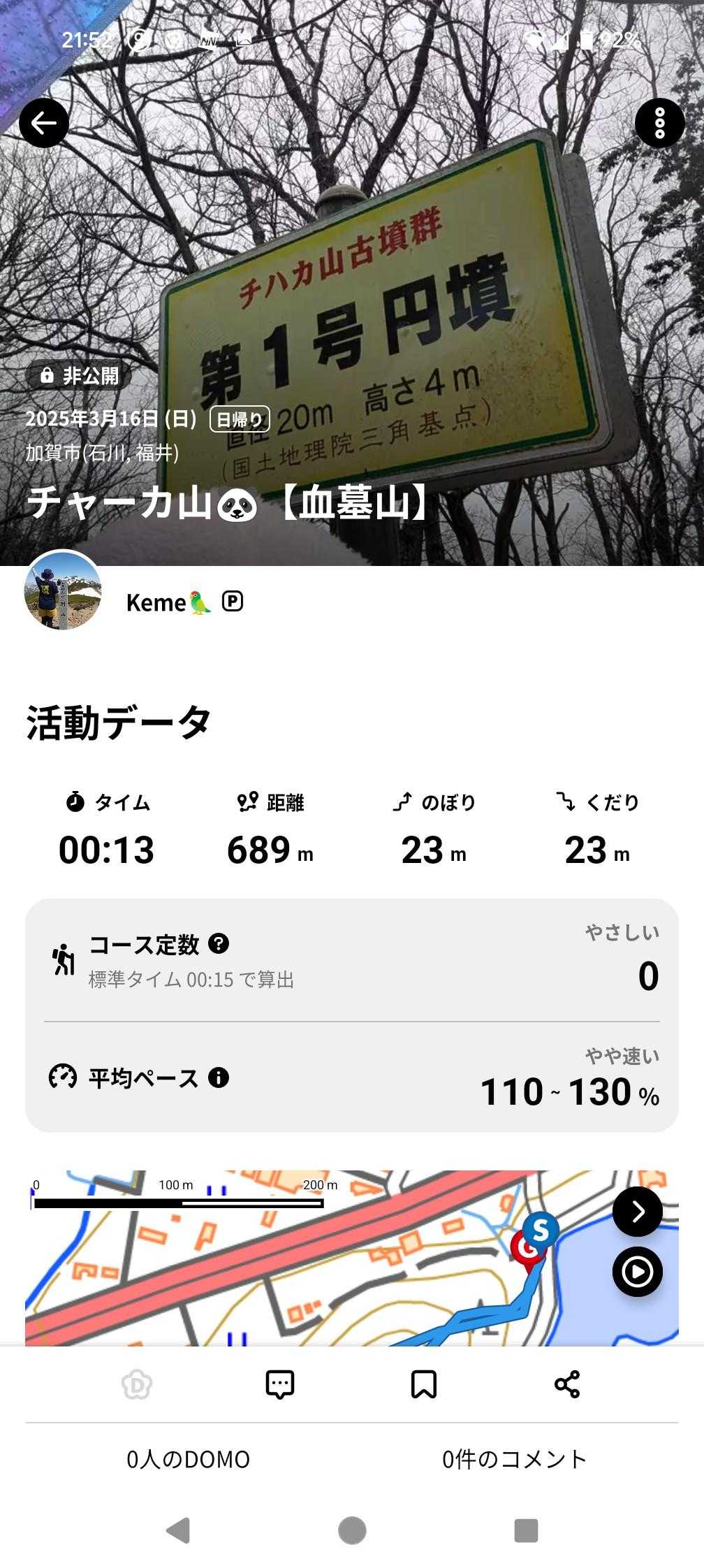Image resolution: width=704 pixels, height=1568 pixels.
Task: Give a DOMO to this activity
Action: (137, 1384)
